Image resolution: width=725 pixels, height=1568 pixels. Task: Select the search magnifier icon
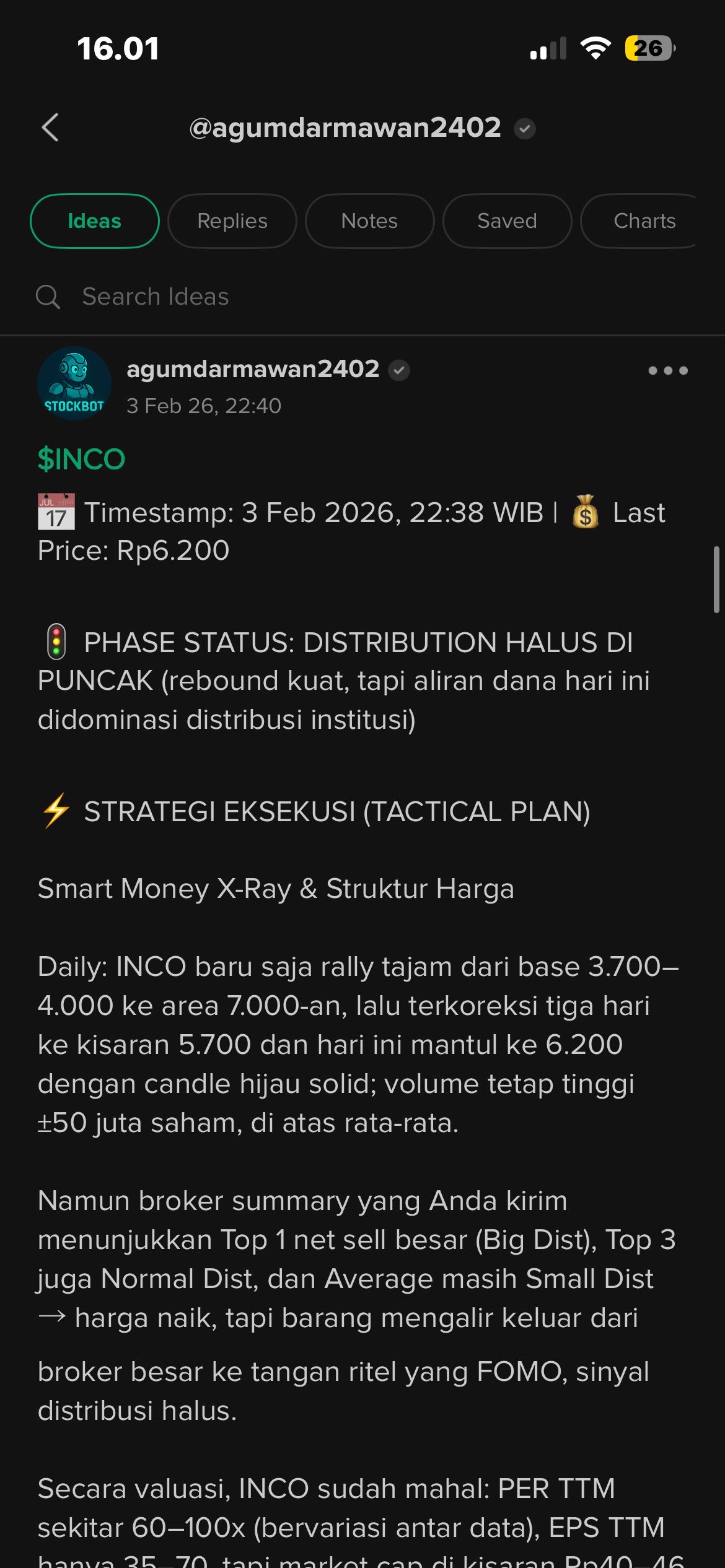pyautogui.click(x=48, y=297)
